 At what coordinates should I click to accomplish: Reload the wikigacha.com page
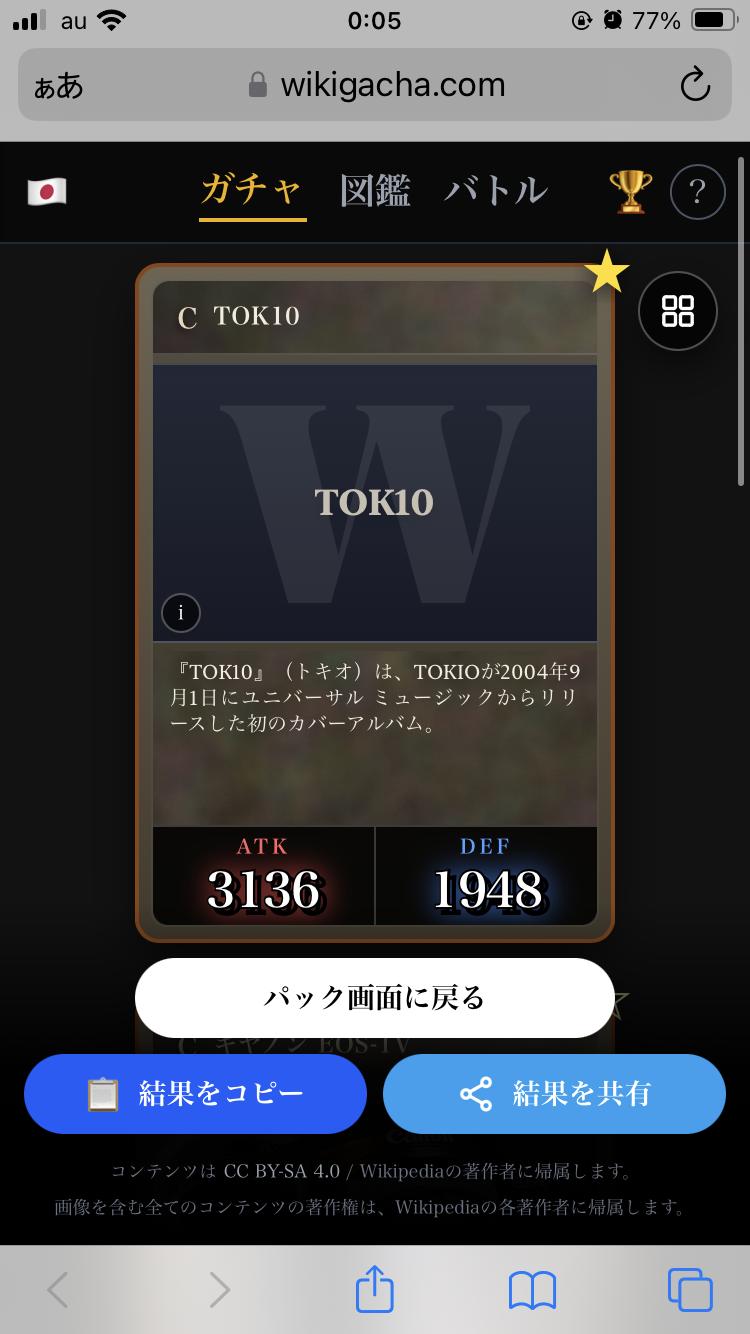click(694, 86)
